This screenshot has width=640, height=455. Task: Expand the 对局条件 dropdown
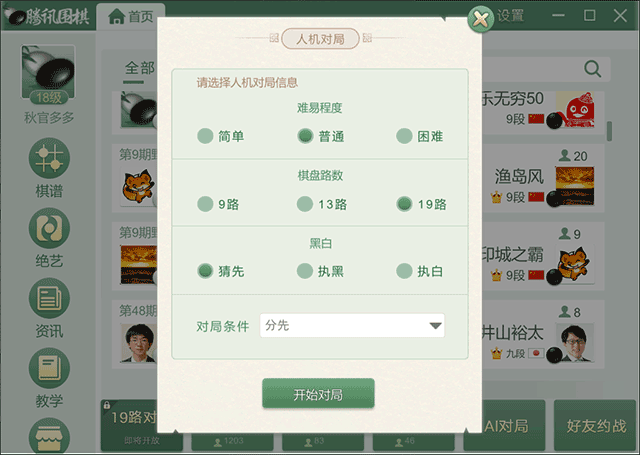point(435,326)
